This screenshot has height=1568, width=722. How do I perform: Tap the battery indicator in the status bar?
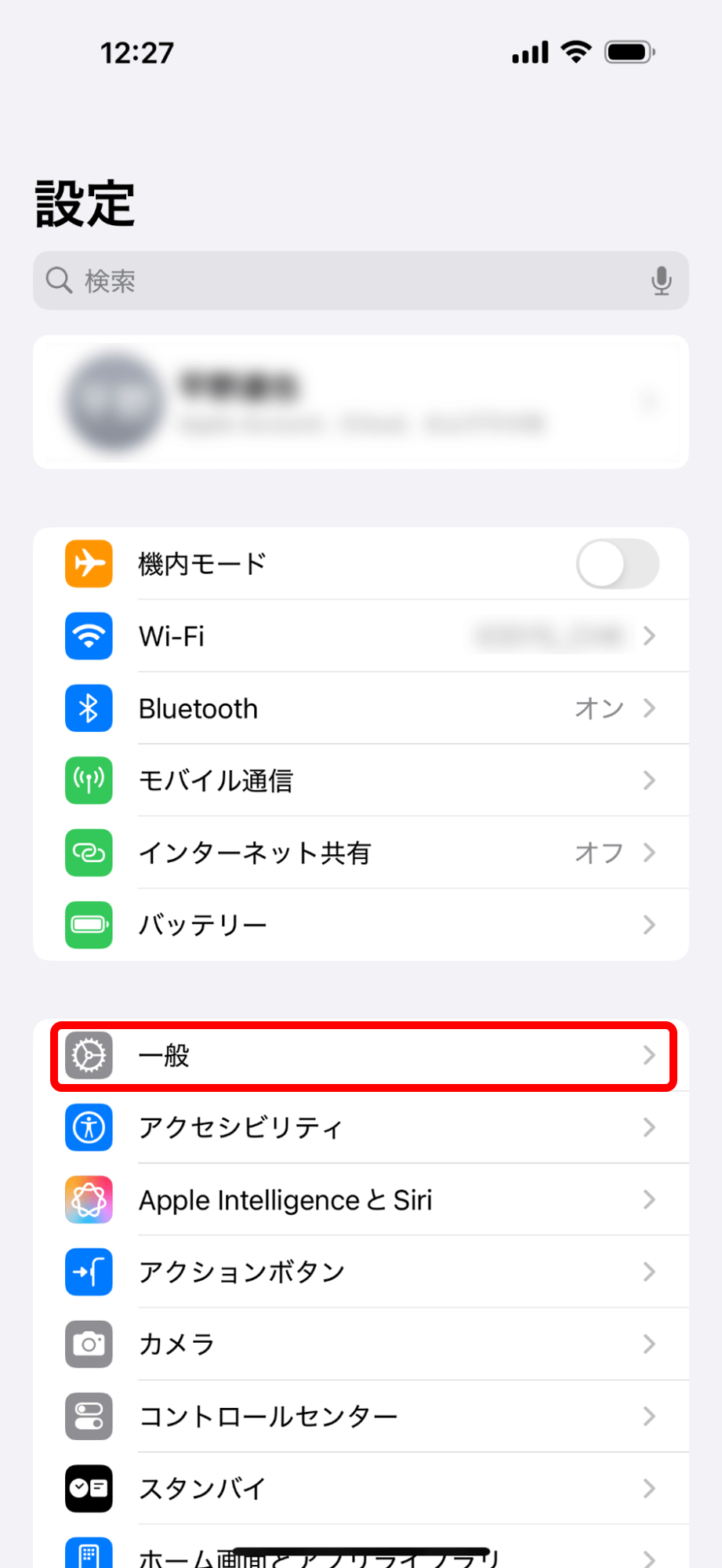click(627, 52)
